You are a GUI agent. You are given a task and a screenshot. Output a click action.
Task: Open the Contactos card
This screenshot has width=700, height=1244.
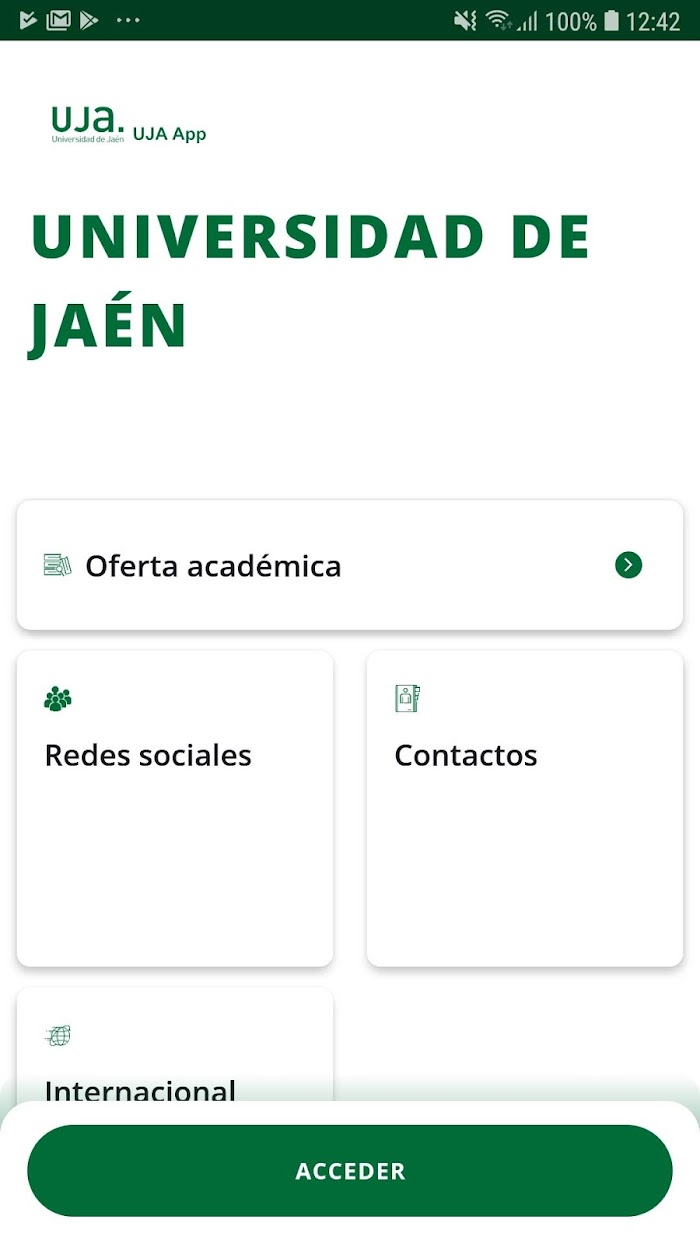coord(525,809)
